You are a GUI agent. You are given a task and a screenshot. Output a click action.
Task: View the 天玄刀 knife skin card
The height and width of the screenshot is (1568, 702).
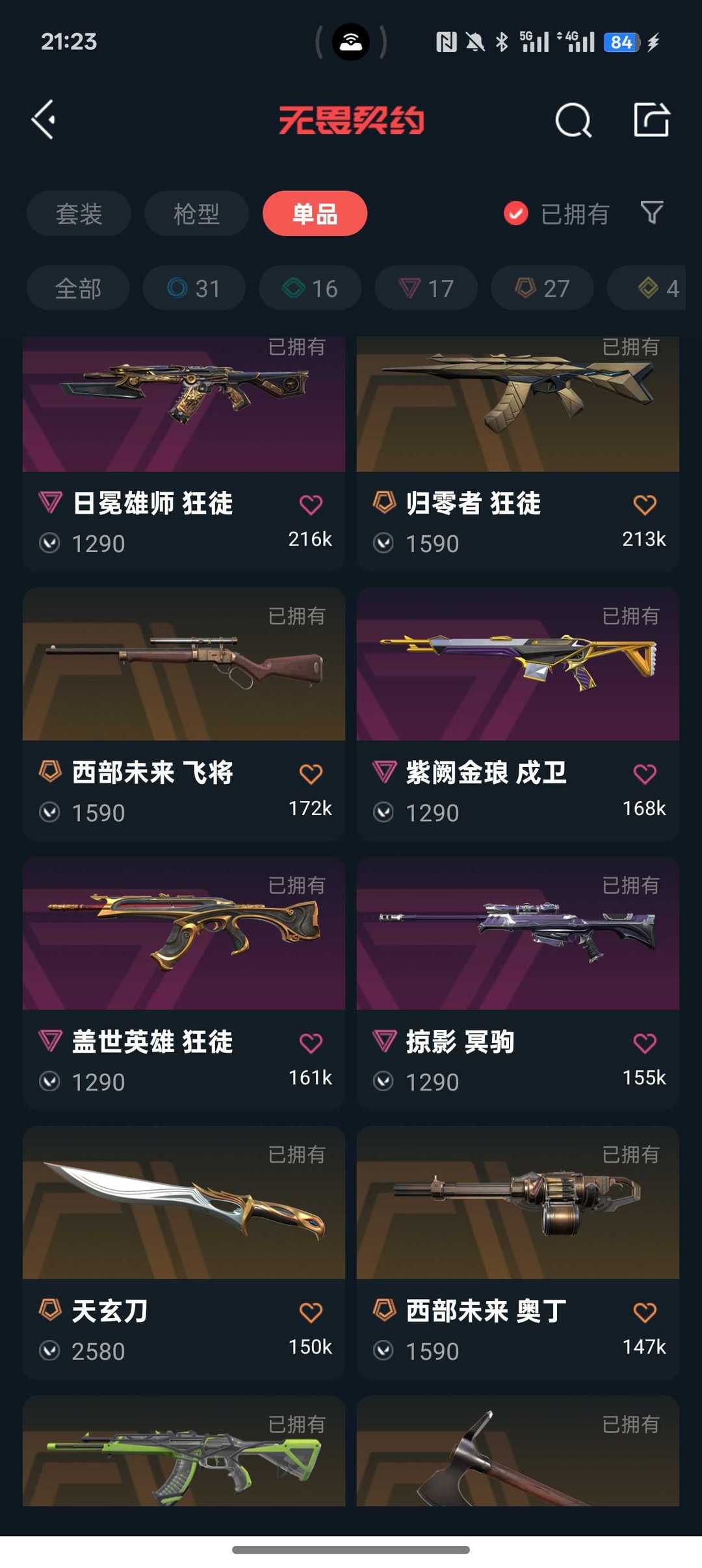[184, 1254]
